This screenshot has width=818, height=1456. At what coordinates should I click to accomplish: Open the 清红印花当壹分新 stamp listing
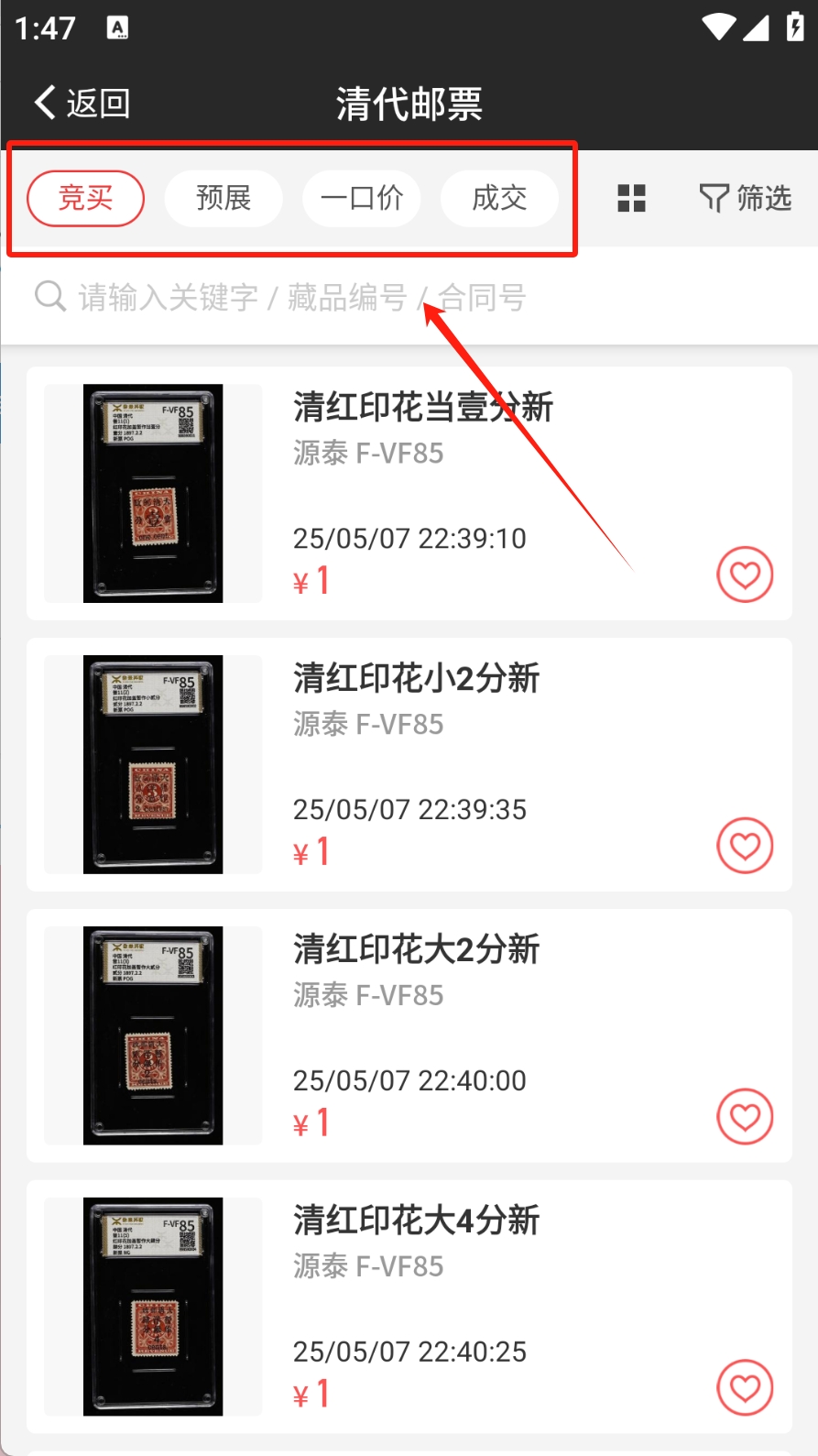coord(423,408)
